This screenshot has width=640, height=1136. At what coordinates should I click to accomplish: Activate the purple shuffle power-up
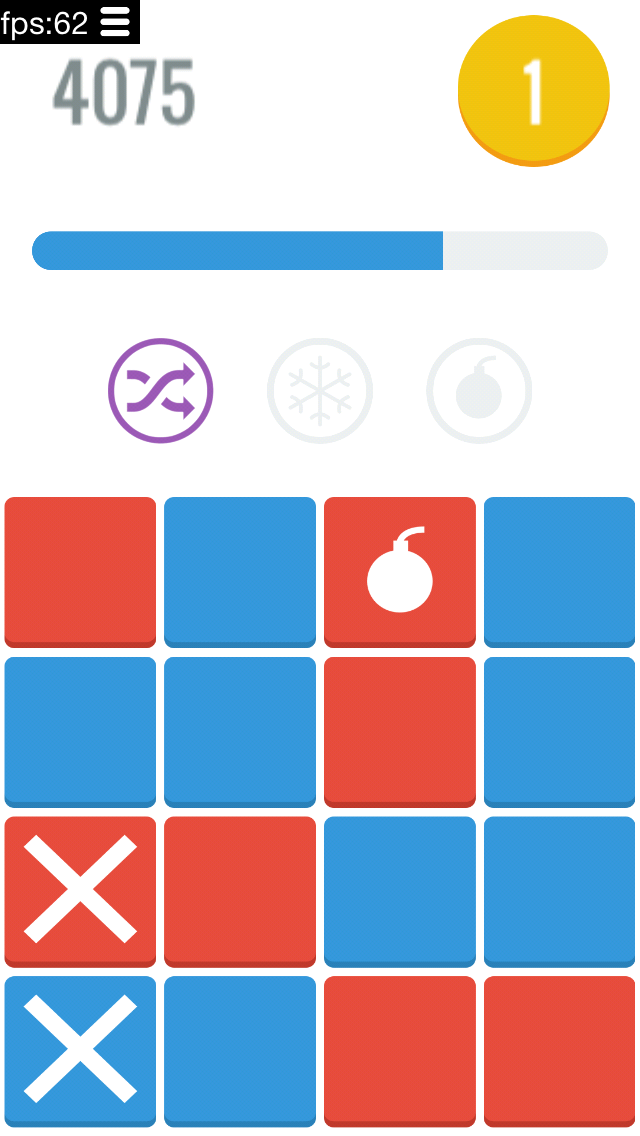(160, 390)
